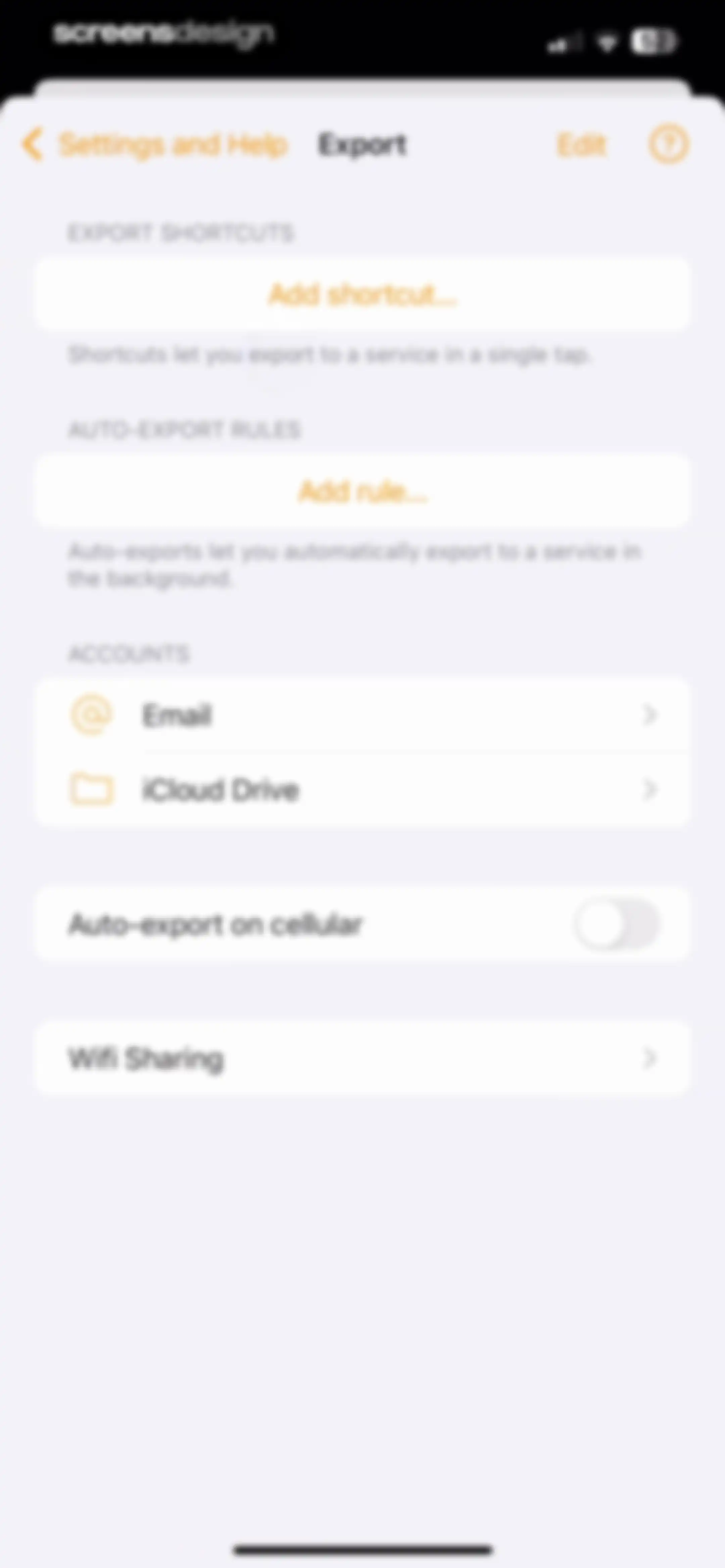725x1568 pixels.
Task: Enable Auto-export on cellular
Action: 617,924
